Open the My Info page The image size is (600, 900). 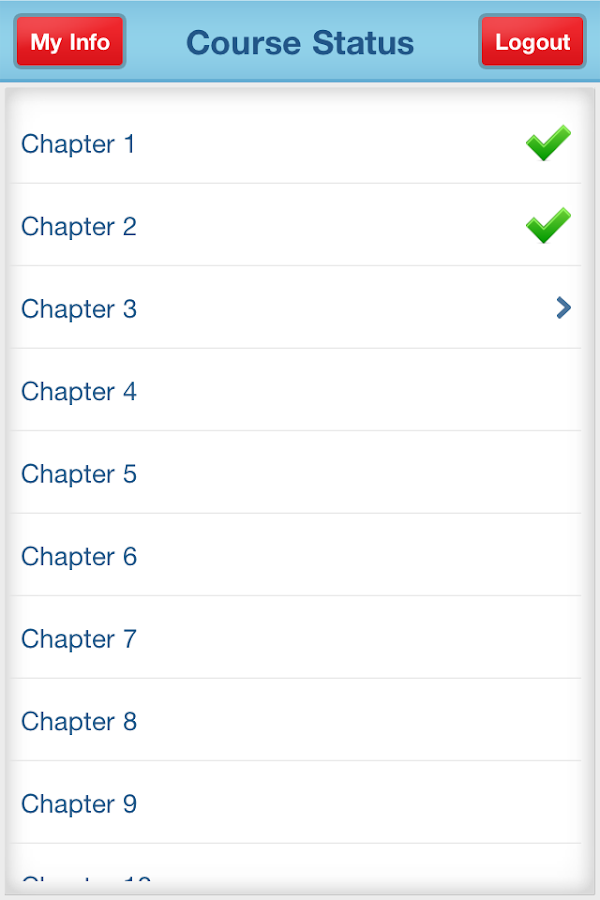coord(70,43)
